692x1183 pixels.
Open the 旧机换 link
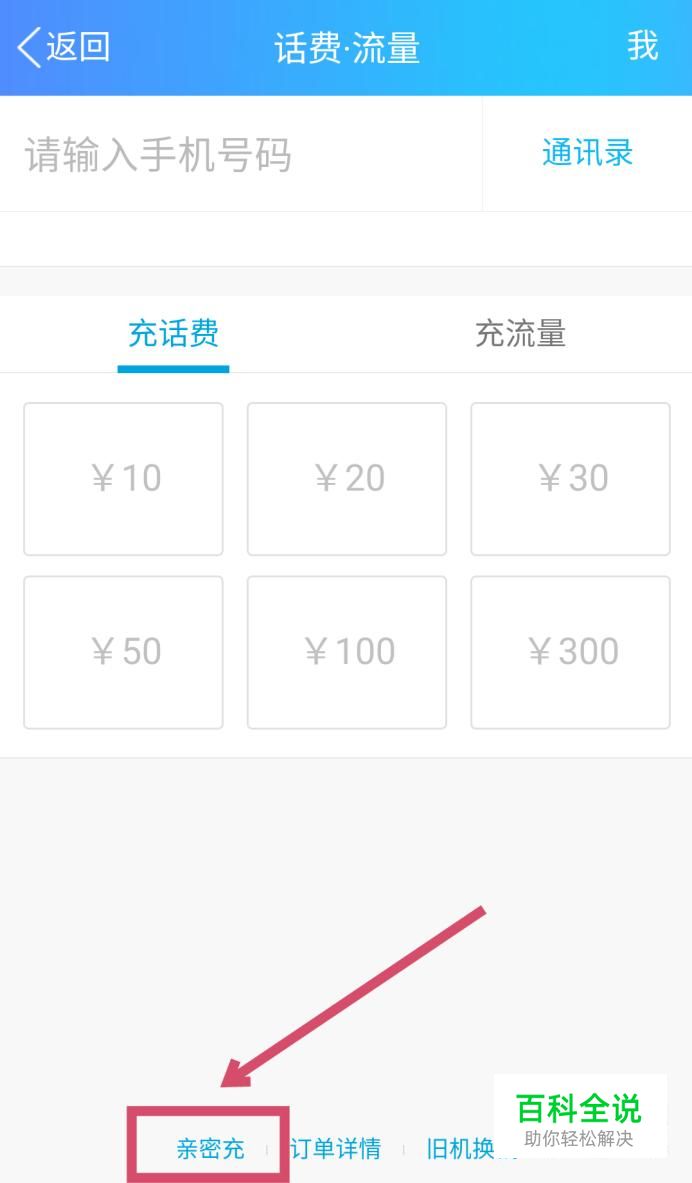pos(460,1149)
